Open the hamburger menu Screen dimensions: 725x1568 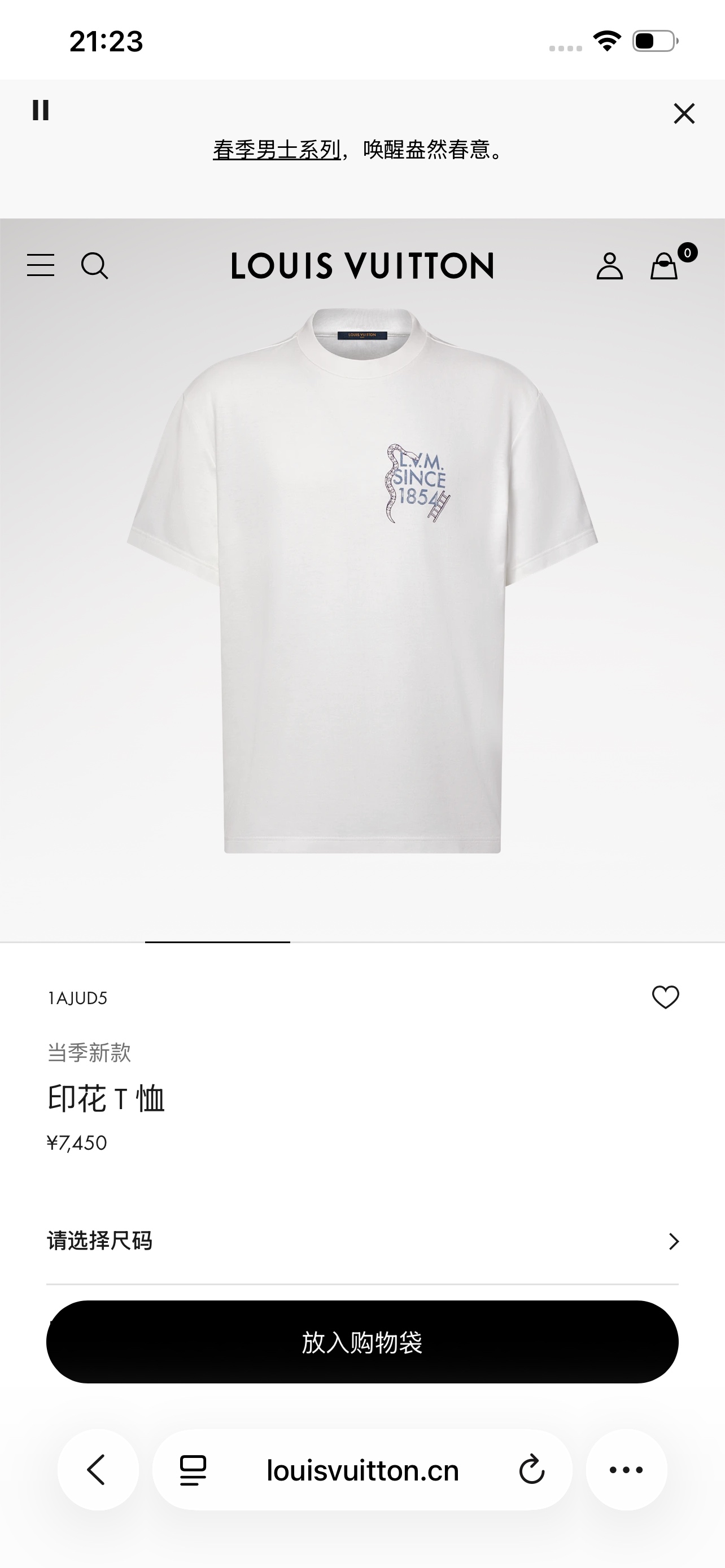pos(41,265)
